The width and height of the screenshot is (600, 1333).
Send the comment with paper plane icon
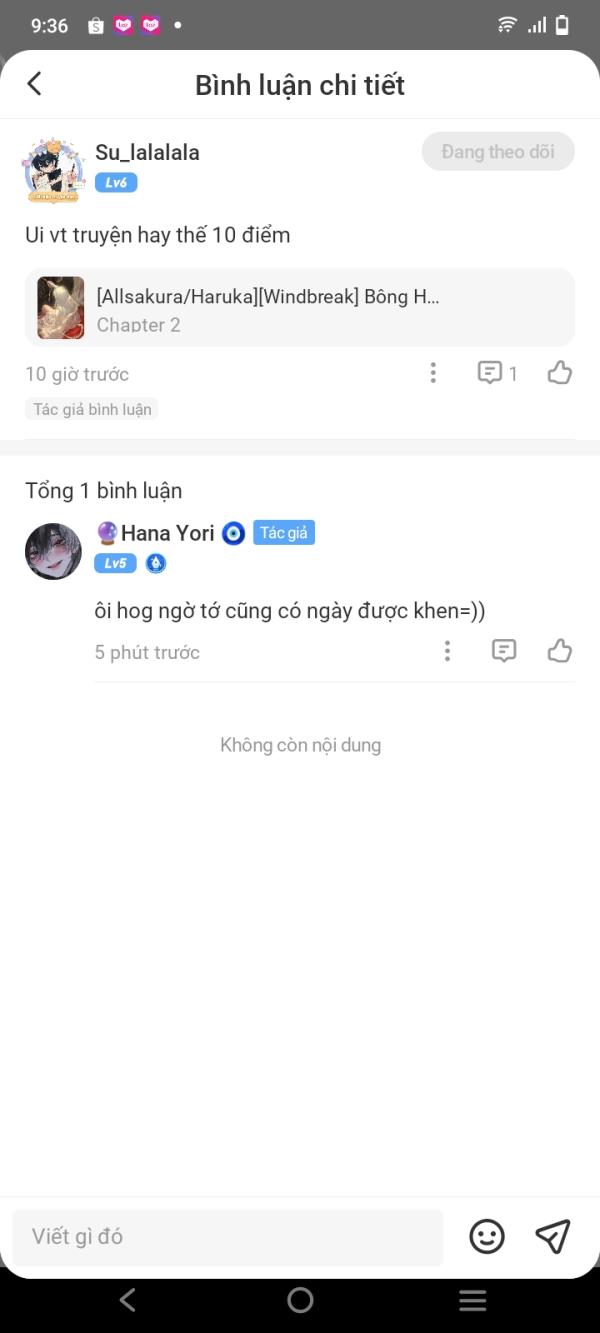(552, 1237)
